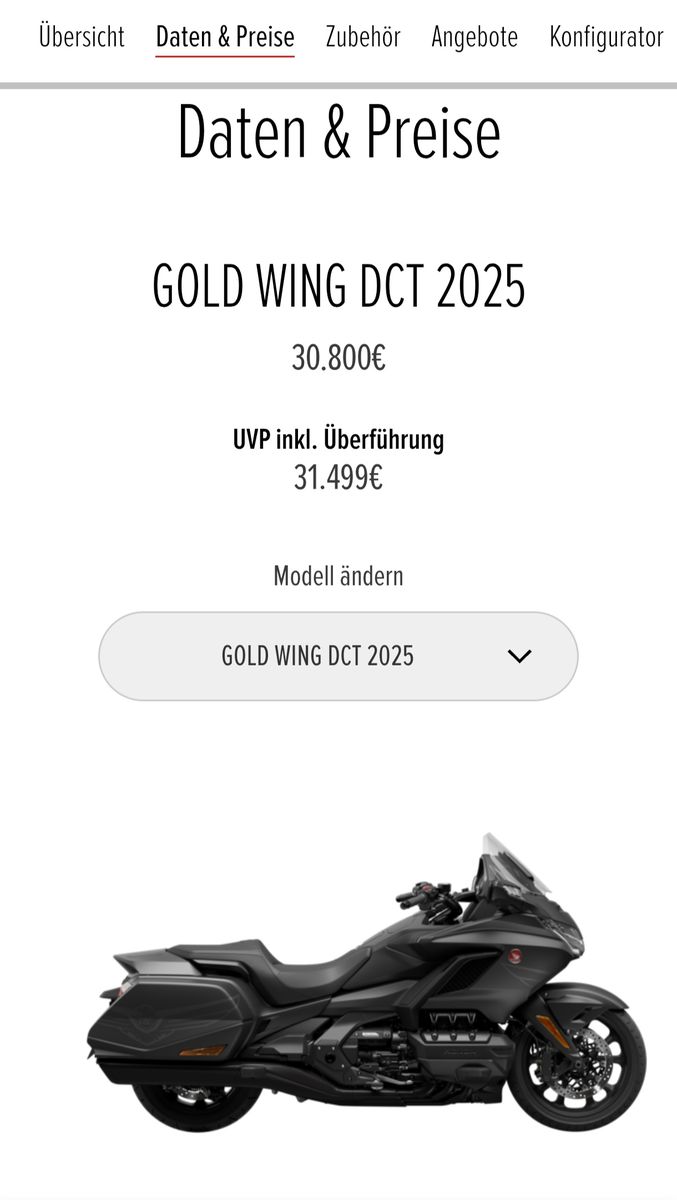Switch to the Übersicht tab
This screenshot has width=677, height=1200.
82,38
